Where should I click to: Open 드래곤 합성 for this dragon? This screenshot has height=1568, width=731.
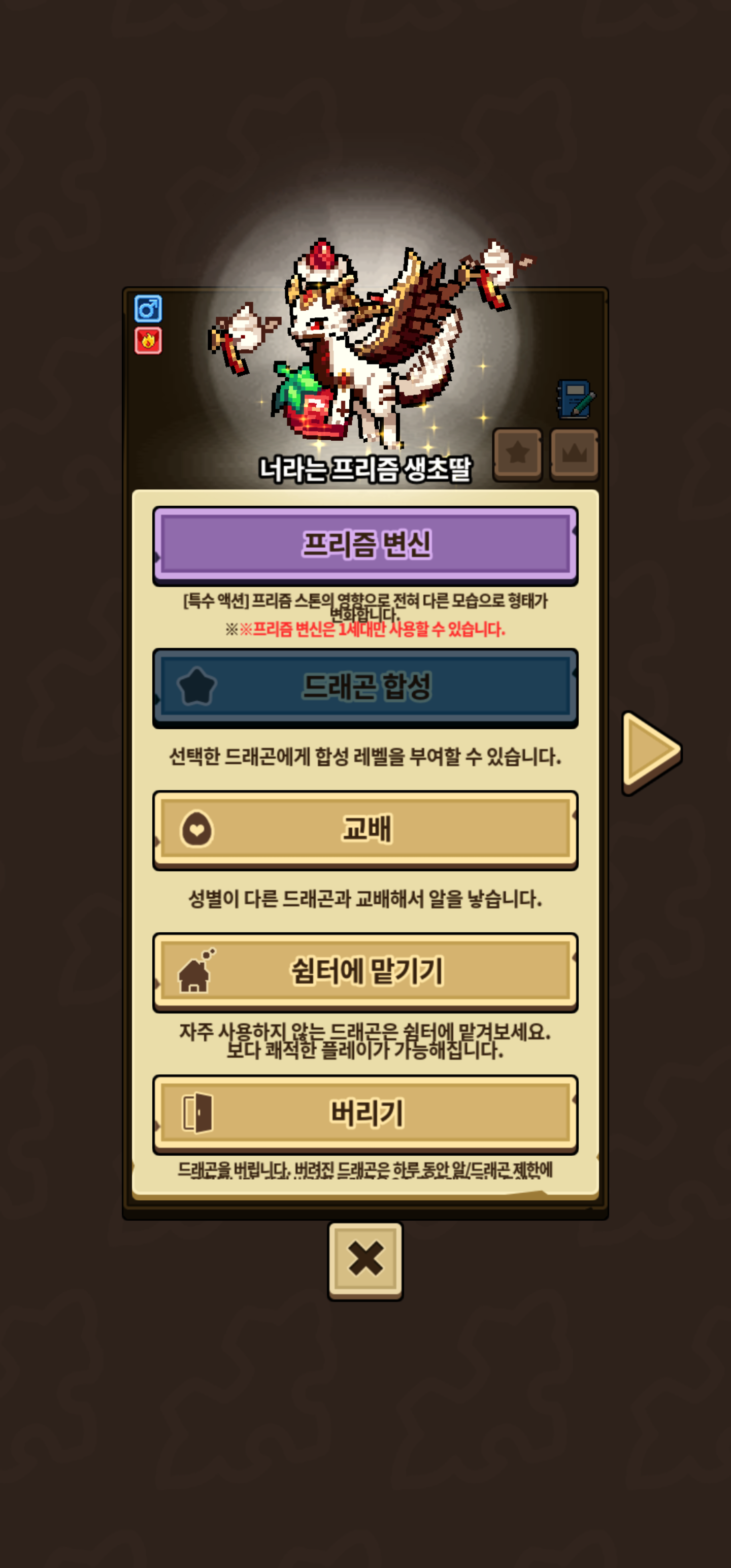coord(365,688)
